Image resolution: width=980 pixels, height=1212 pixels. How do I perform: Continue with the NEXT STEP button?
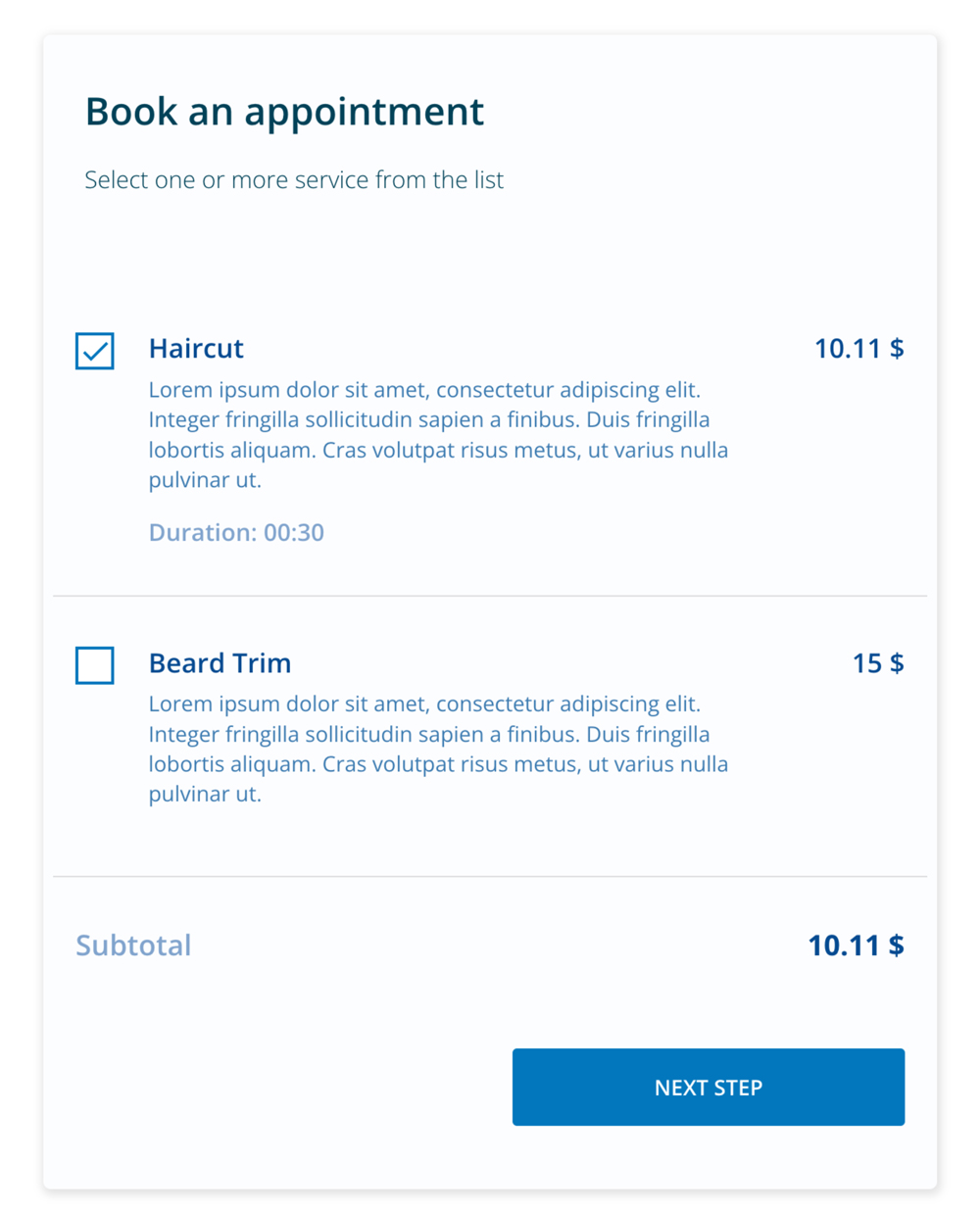click(x=708, y=1087)
